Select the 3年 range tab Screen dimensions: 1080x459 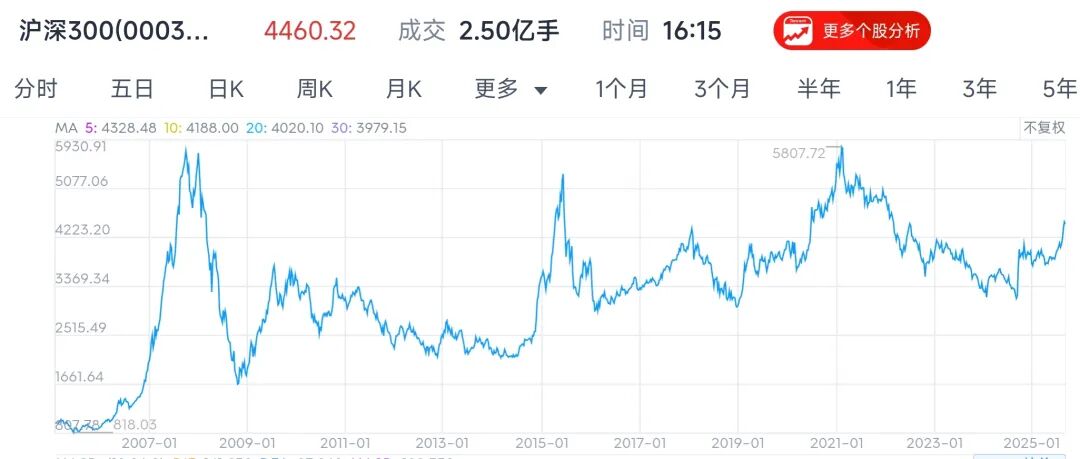click(979, 89)
